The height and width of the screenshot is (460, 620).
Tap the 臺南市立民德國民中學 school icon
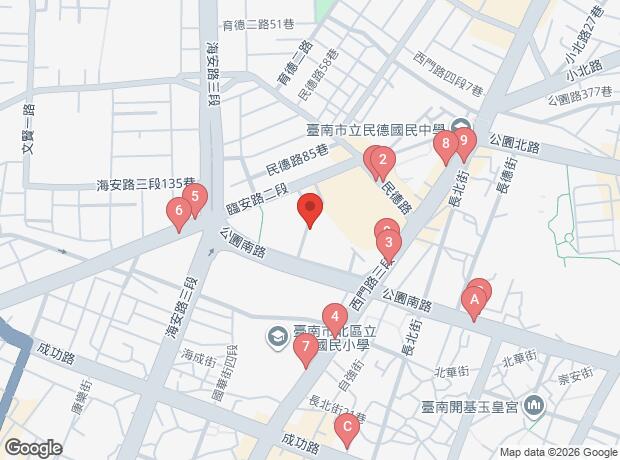point(460,126)
